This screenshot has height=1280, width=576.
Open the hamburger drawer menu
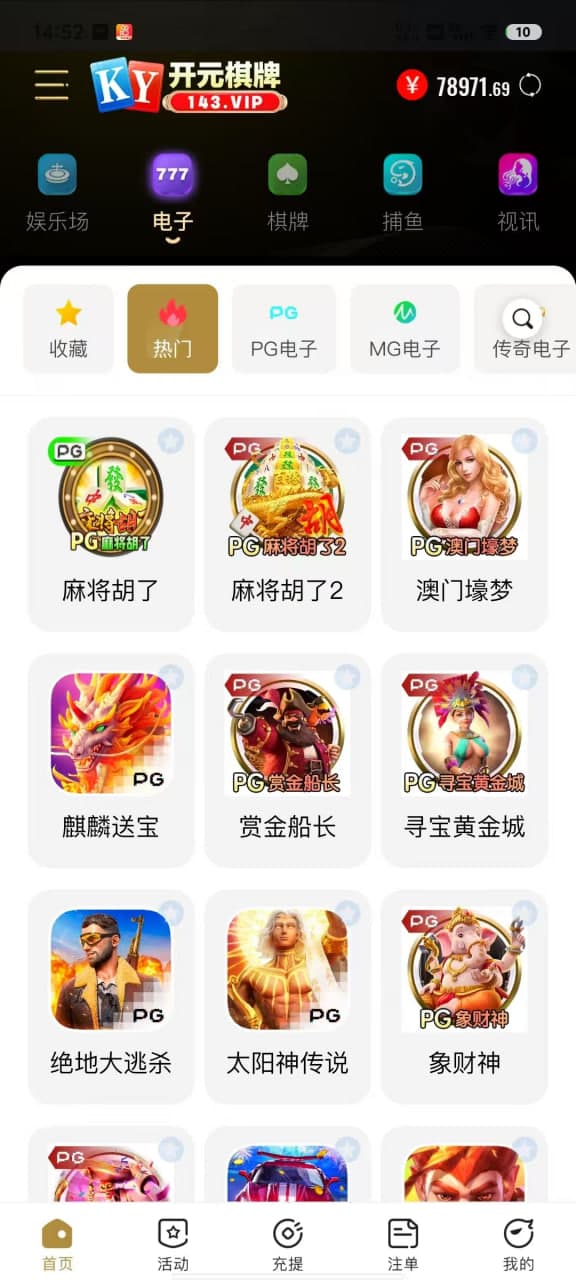click(x=51, y=84)
